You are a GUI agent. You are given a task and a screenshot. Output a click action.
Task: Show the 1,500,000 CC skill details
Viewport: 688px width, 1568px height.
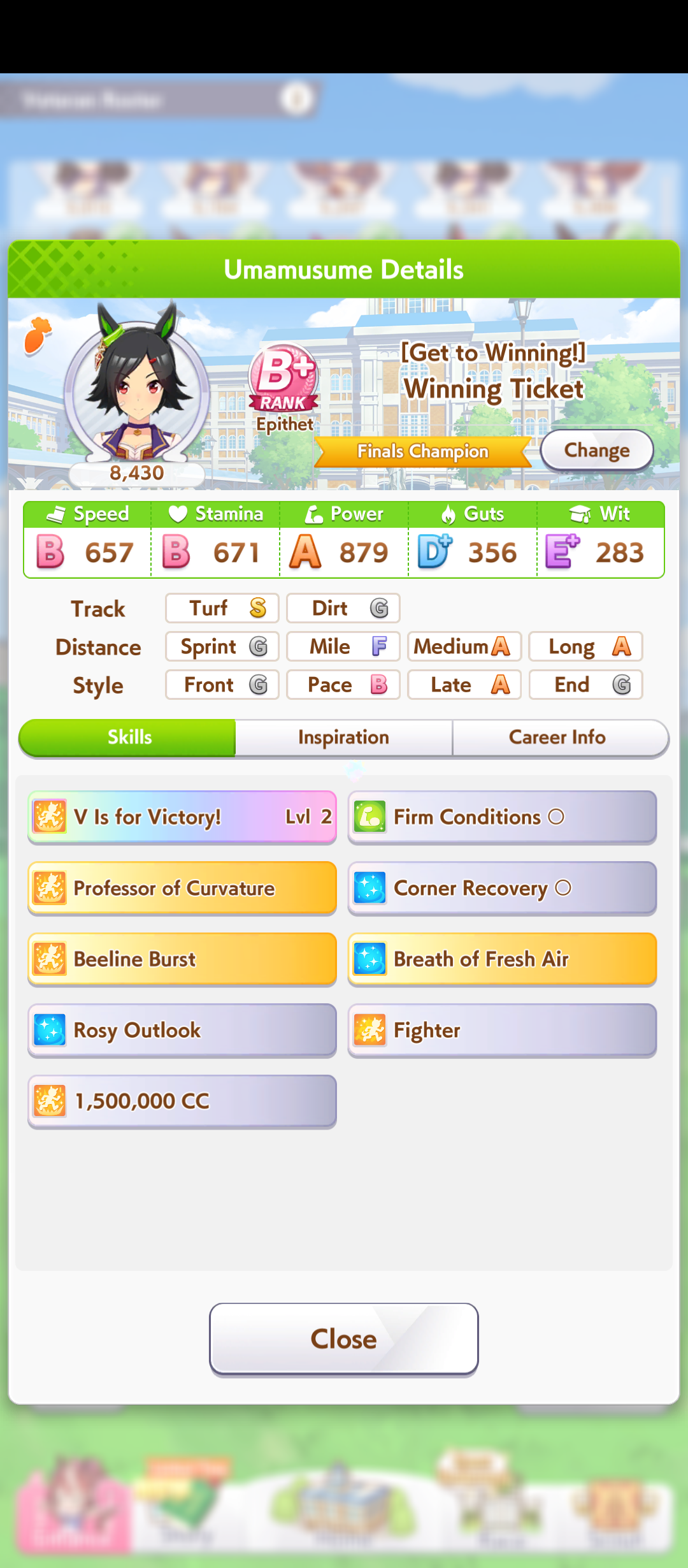tap(182, 1101)
